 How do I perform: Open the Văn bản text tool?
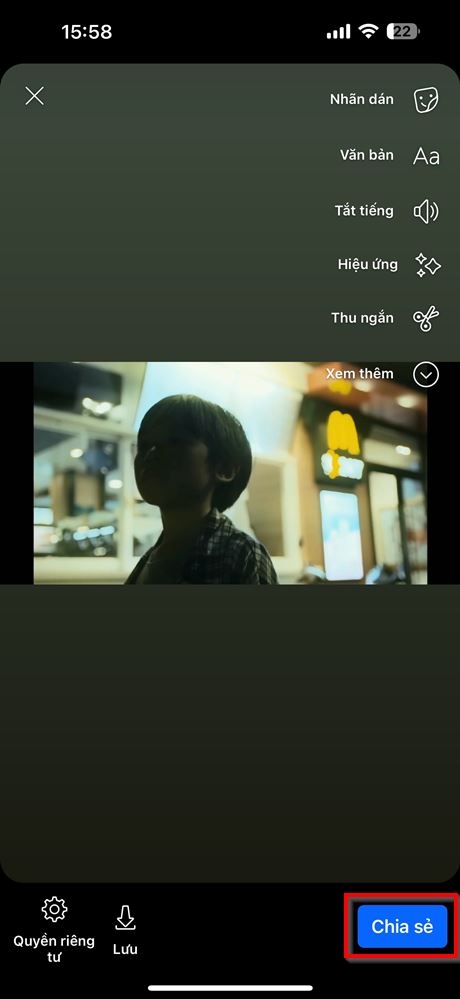389,155
